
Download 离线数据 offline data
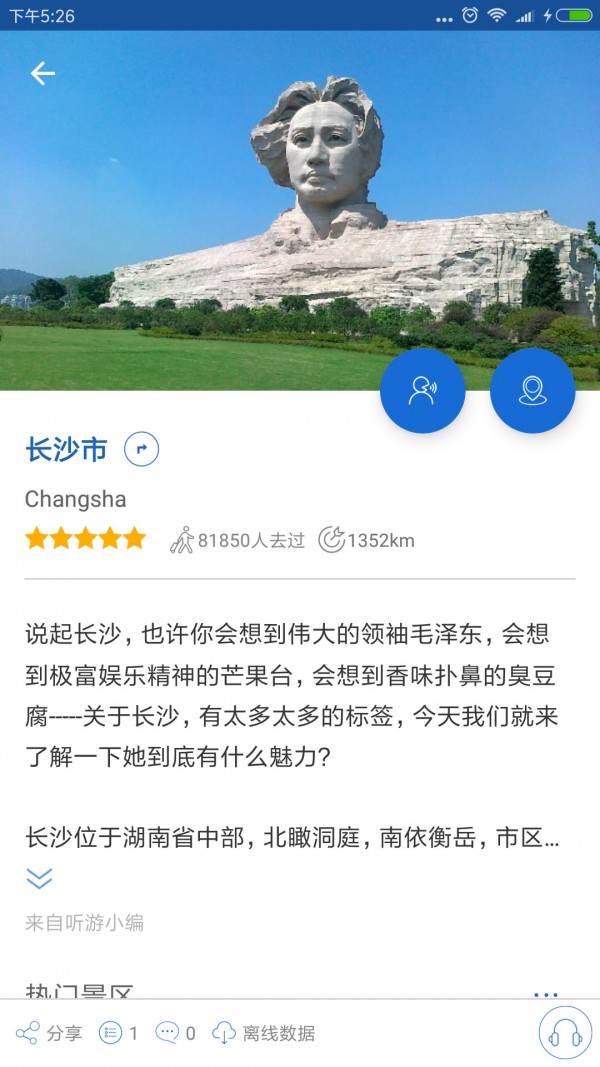[x=264, y=1033]
